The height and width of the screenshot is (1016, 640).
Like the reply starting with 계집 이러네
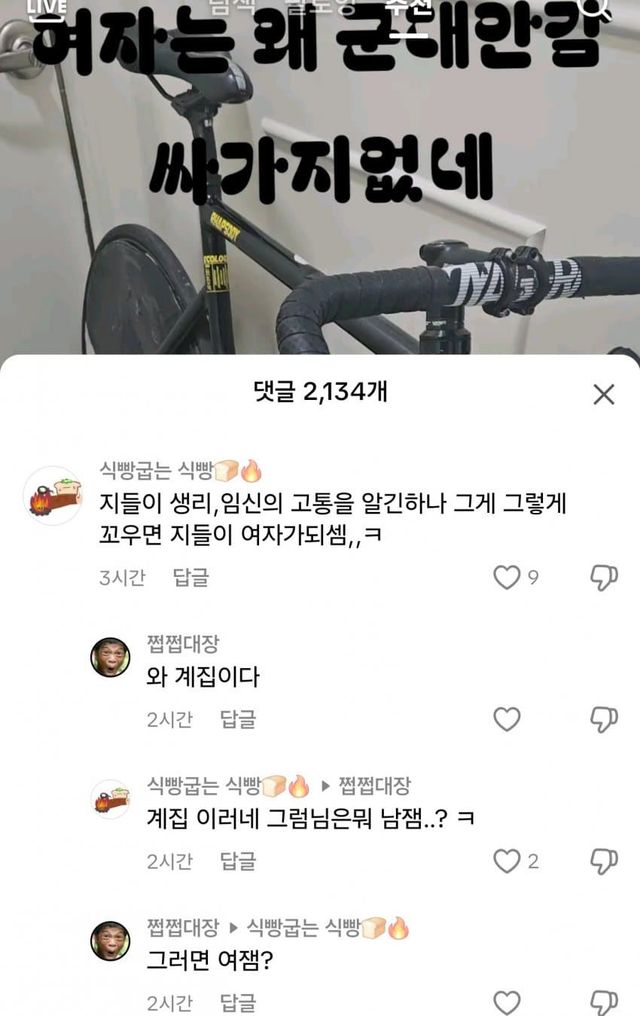click(x=508, y=860)
